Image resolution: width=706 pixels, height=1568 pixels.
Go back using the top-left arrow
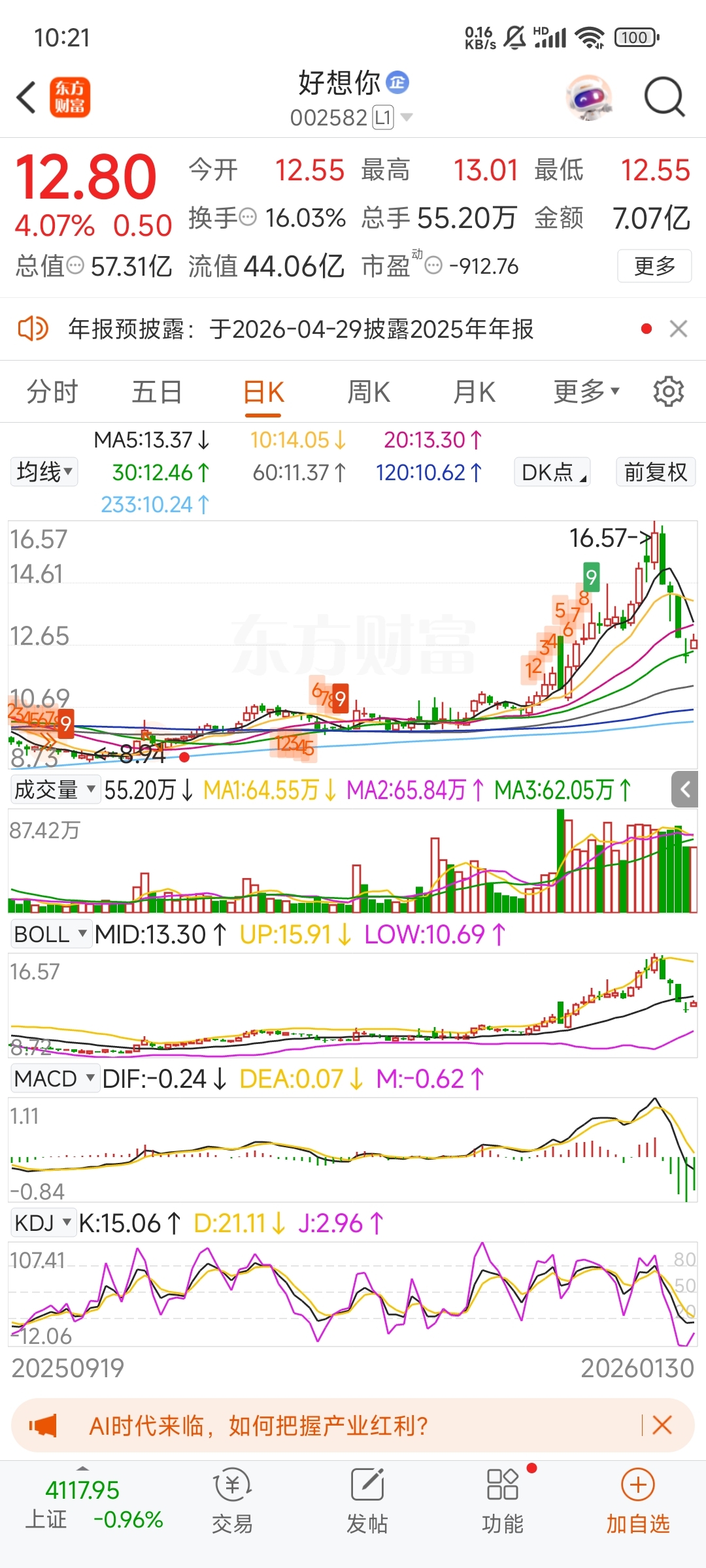coord(26,98)
